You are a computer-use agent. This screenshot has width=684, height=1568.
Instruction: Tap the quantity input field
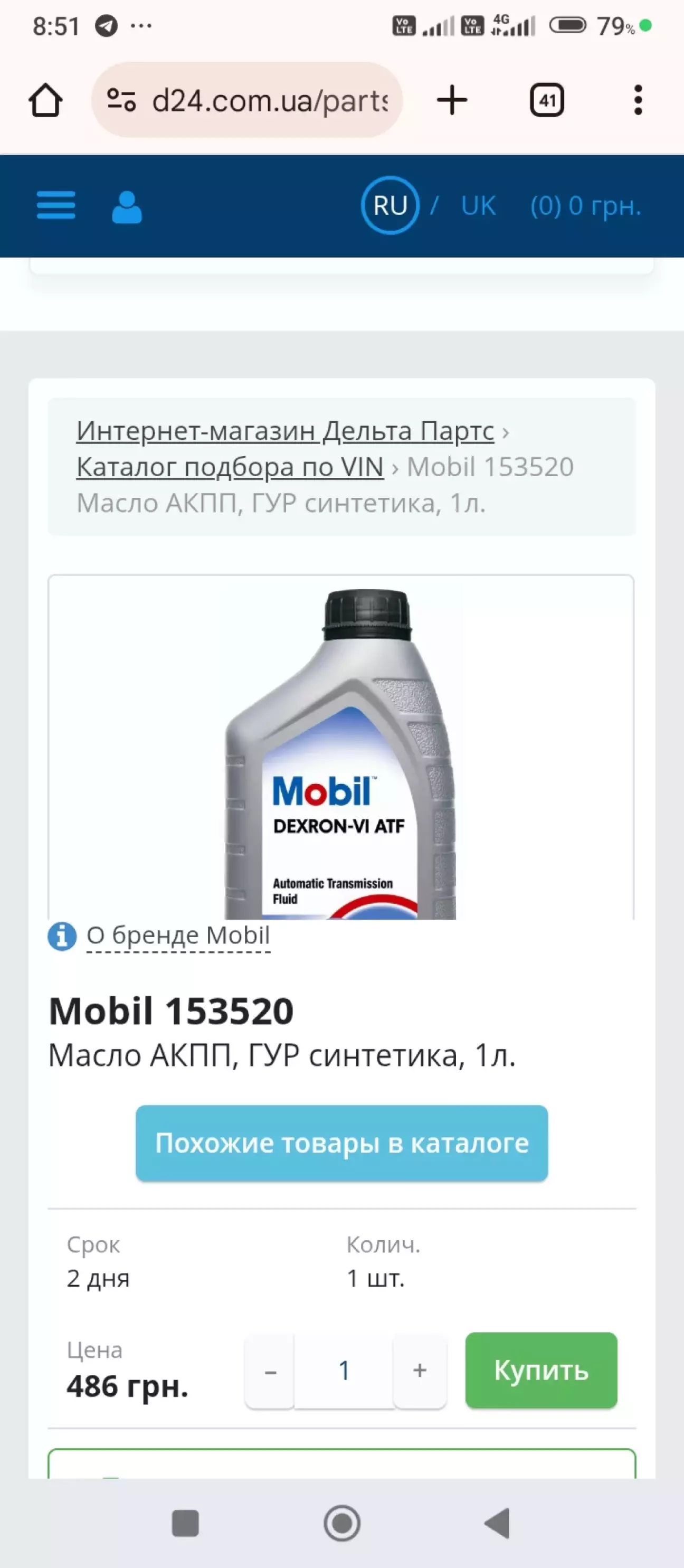[x=344, y=1371]
